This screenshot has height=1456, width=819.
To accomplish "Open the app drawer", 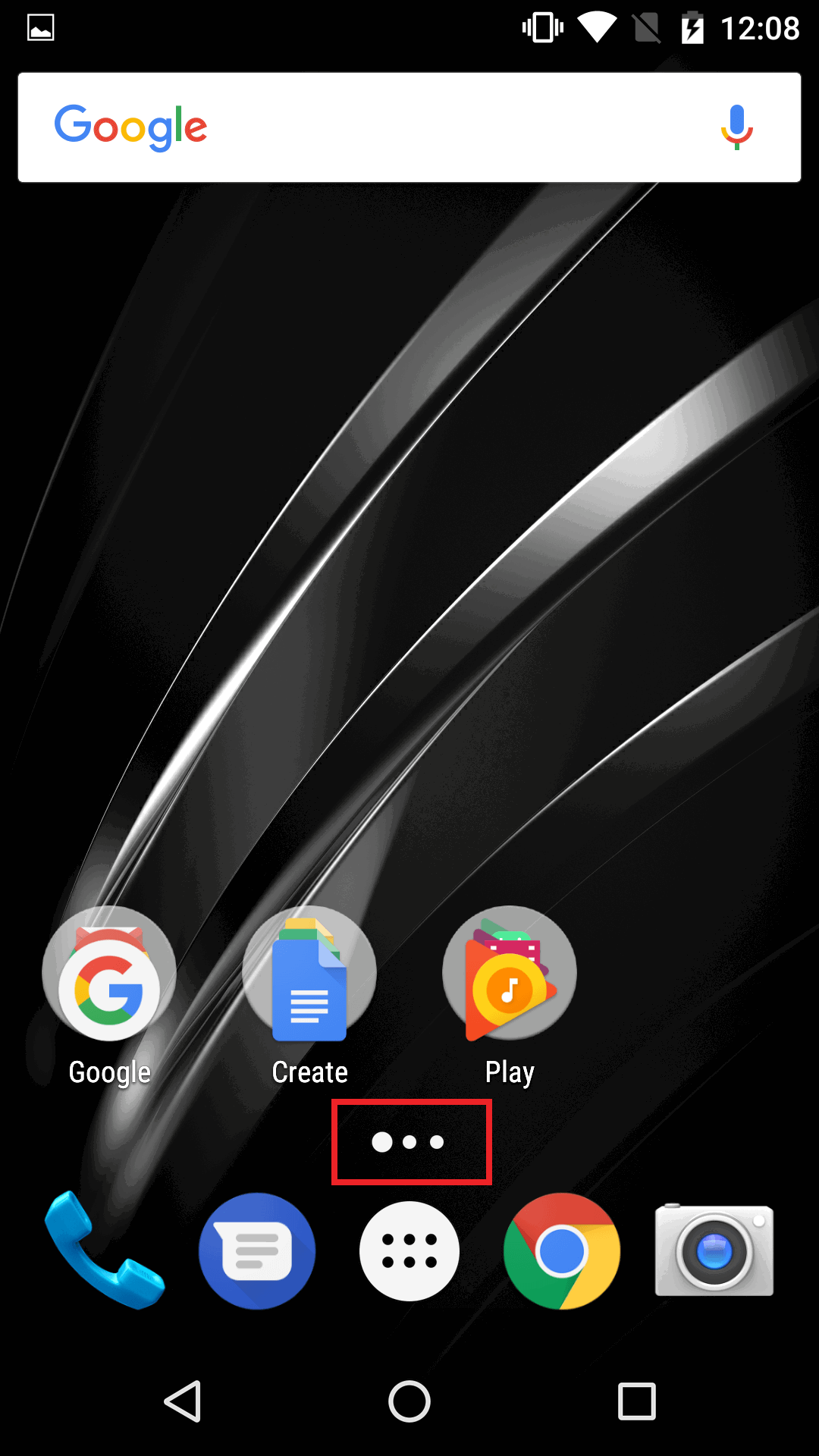I will [409, 1251].
